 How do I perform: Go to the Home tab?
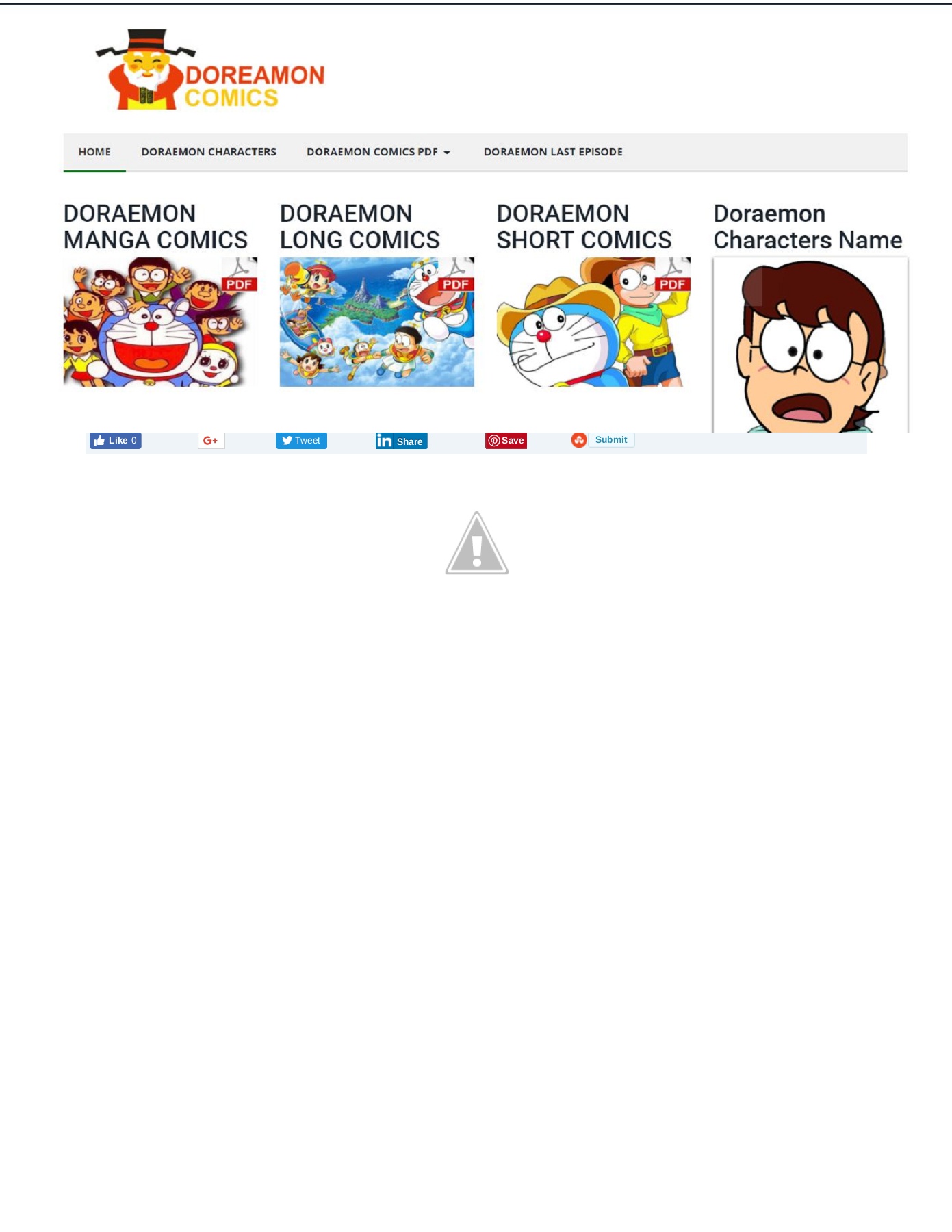[94, 152]
